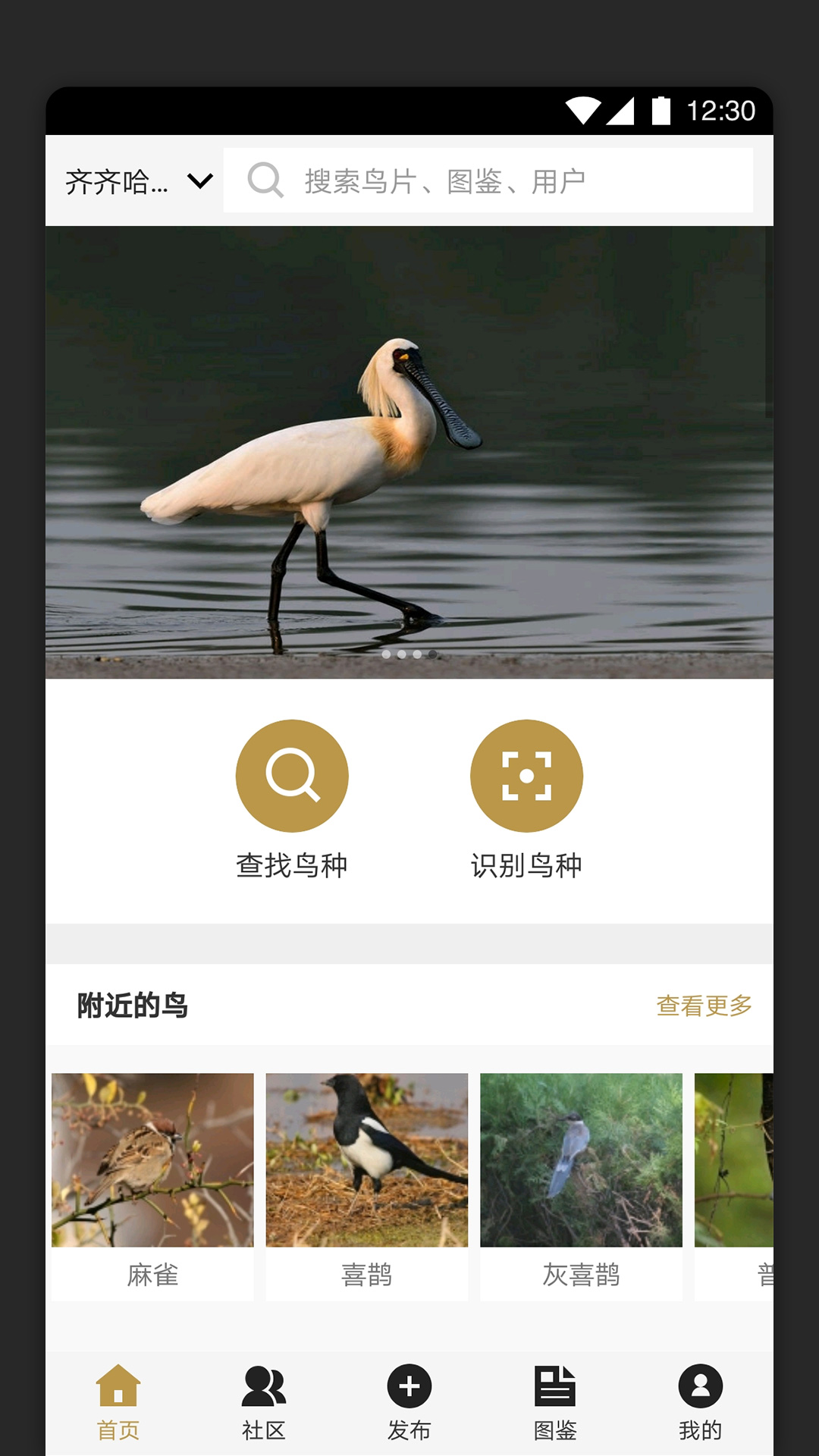
Task: Open the 齐齐哈... location dropdown
Action: (138, 182)
